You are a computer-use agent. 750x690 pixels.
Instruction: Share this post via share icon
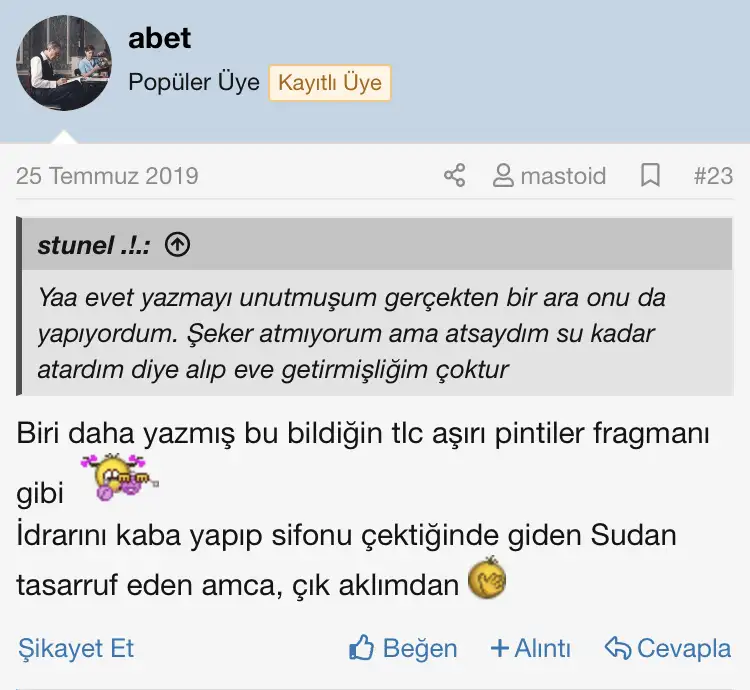[454, 175]
